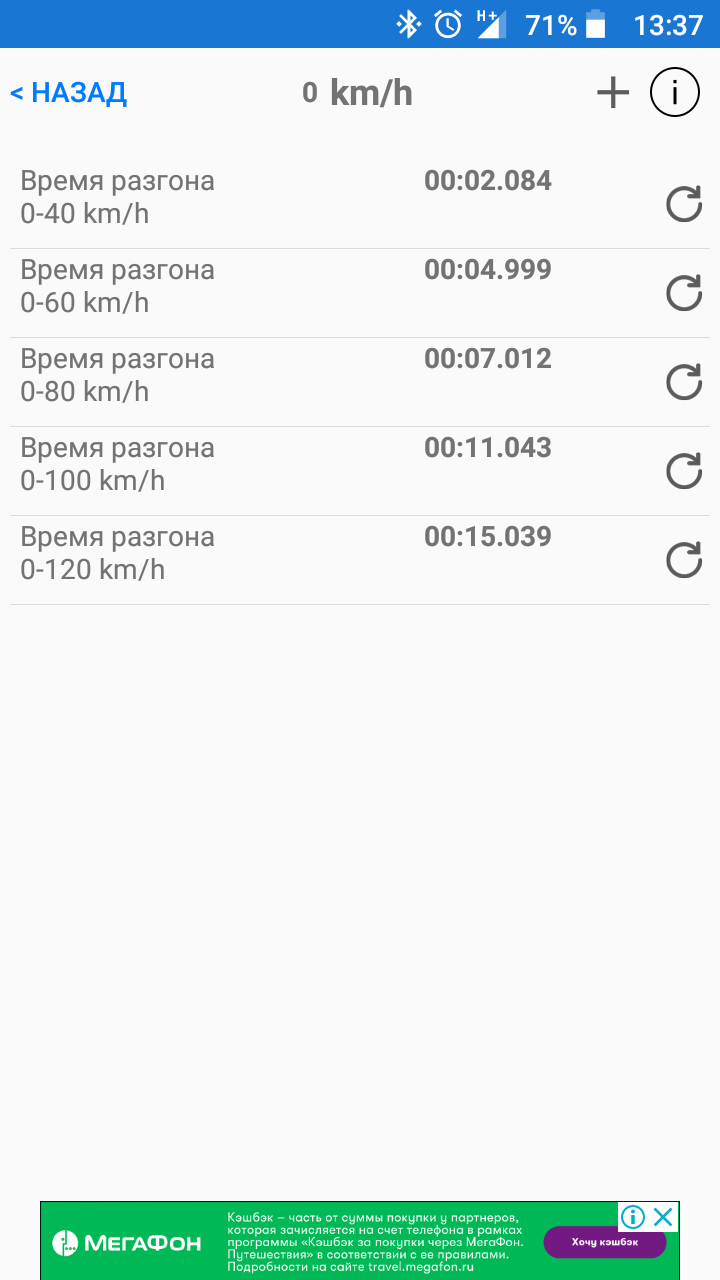Reset the 0-60 km/h acceleration time

point(684,293)
